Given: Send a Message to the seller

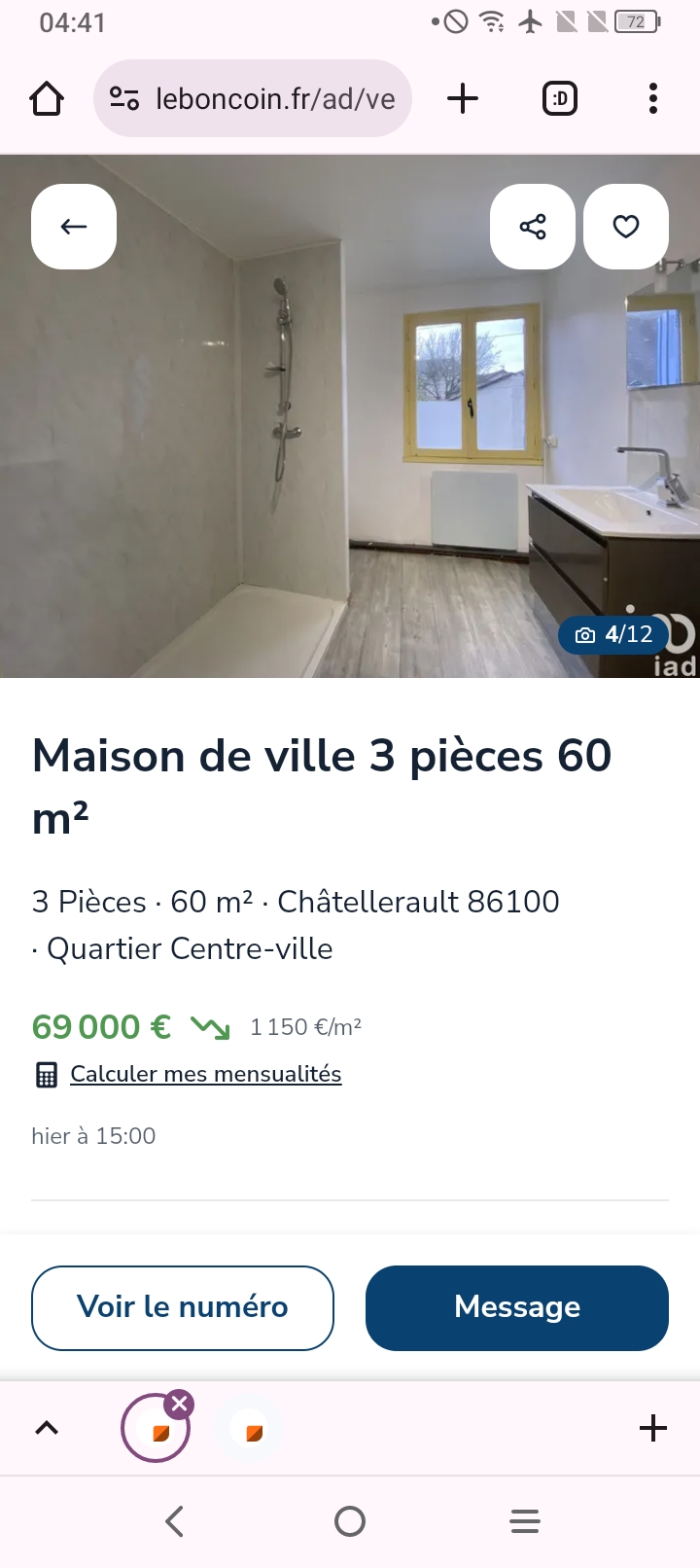Looking at the screenshot, I should click(516, 1307).
